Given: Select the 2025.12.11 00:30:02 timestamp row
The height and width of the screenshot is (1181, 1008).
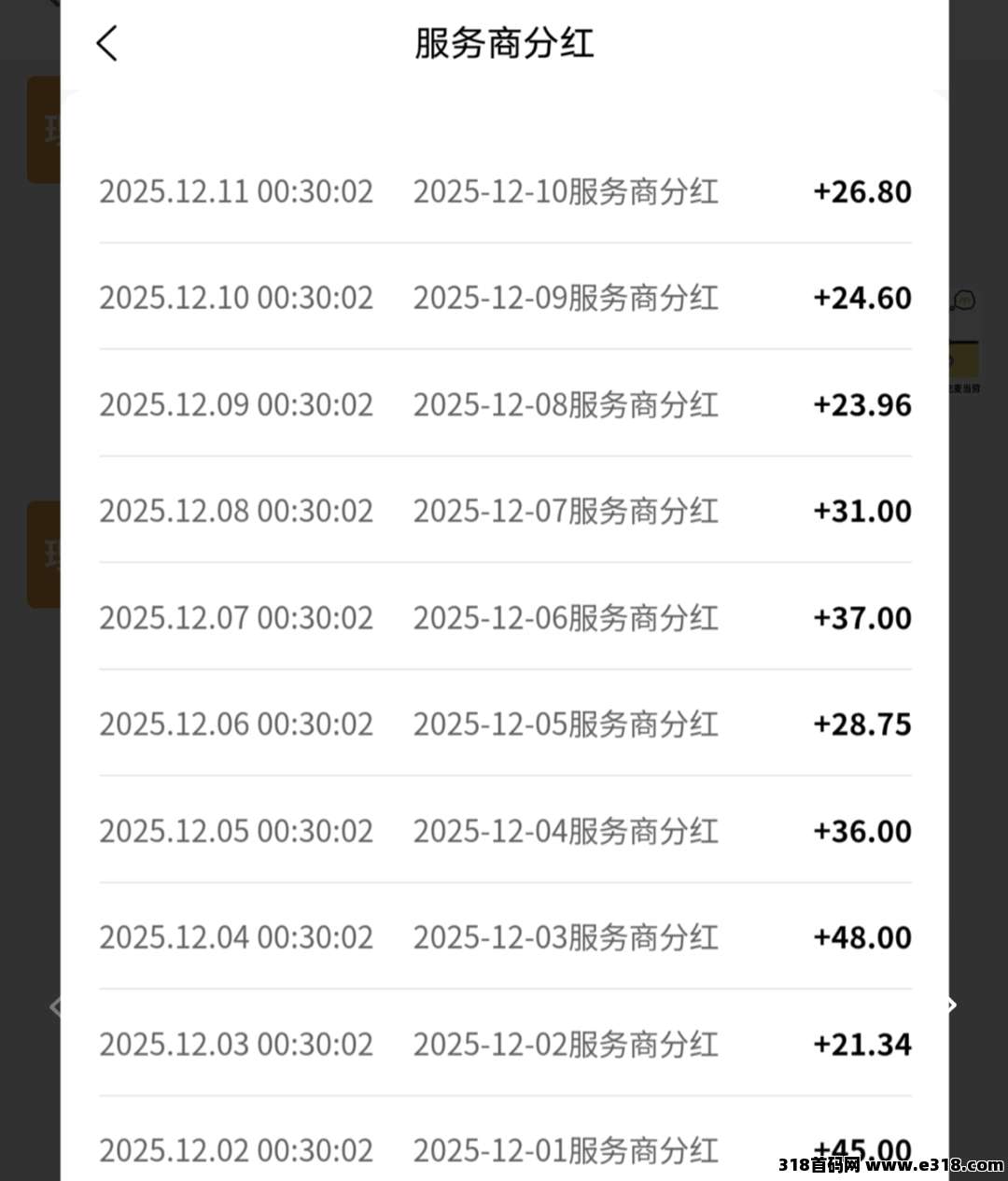Looking at the screenshot, I should [x=236, y=191].
